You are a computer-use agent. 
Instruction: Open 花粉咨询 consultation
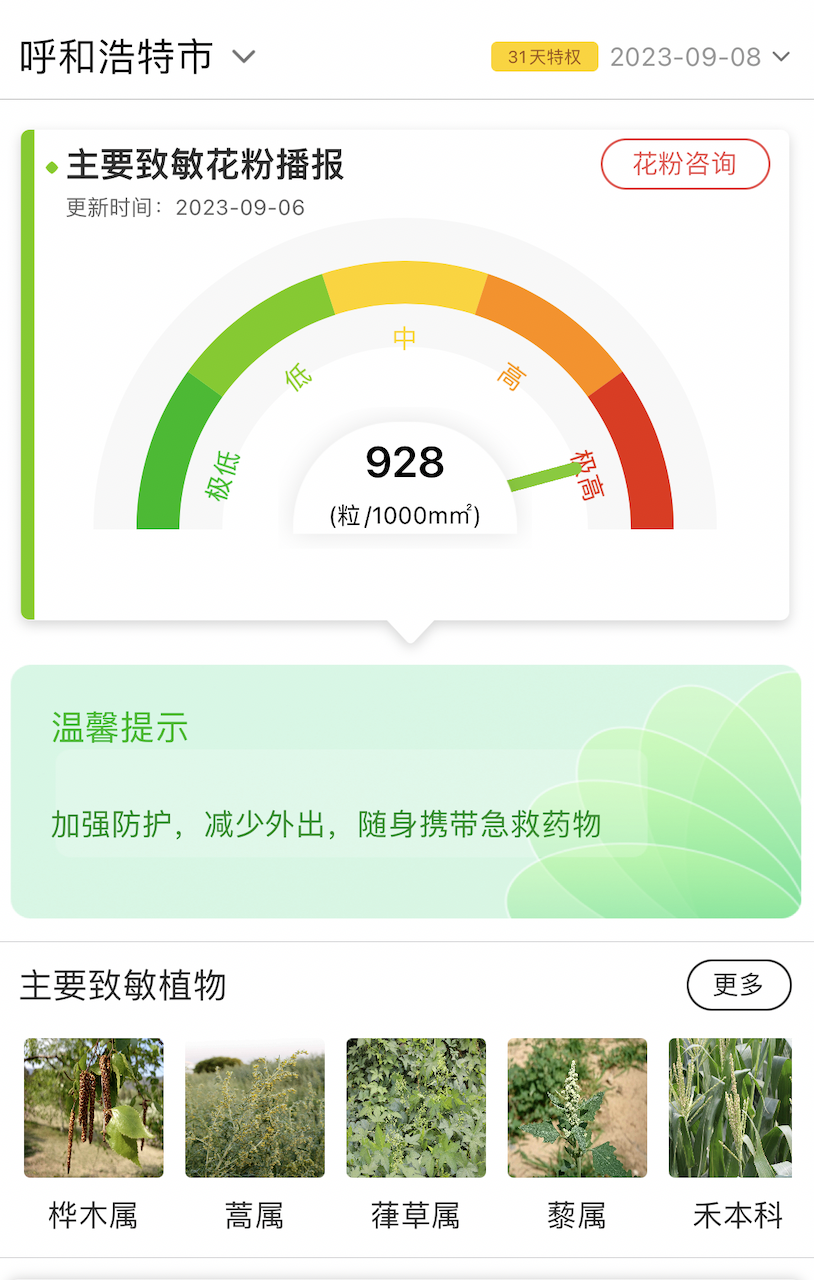coord(685,164)
